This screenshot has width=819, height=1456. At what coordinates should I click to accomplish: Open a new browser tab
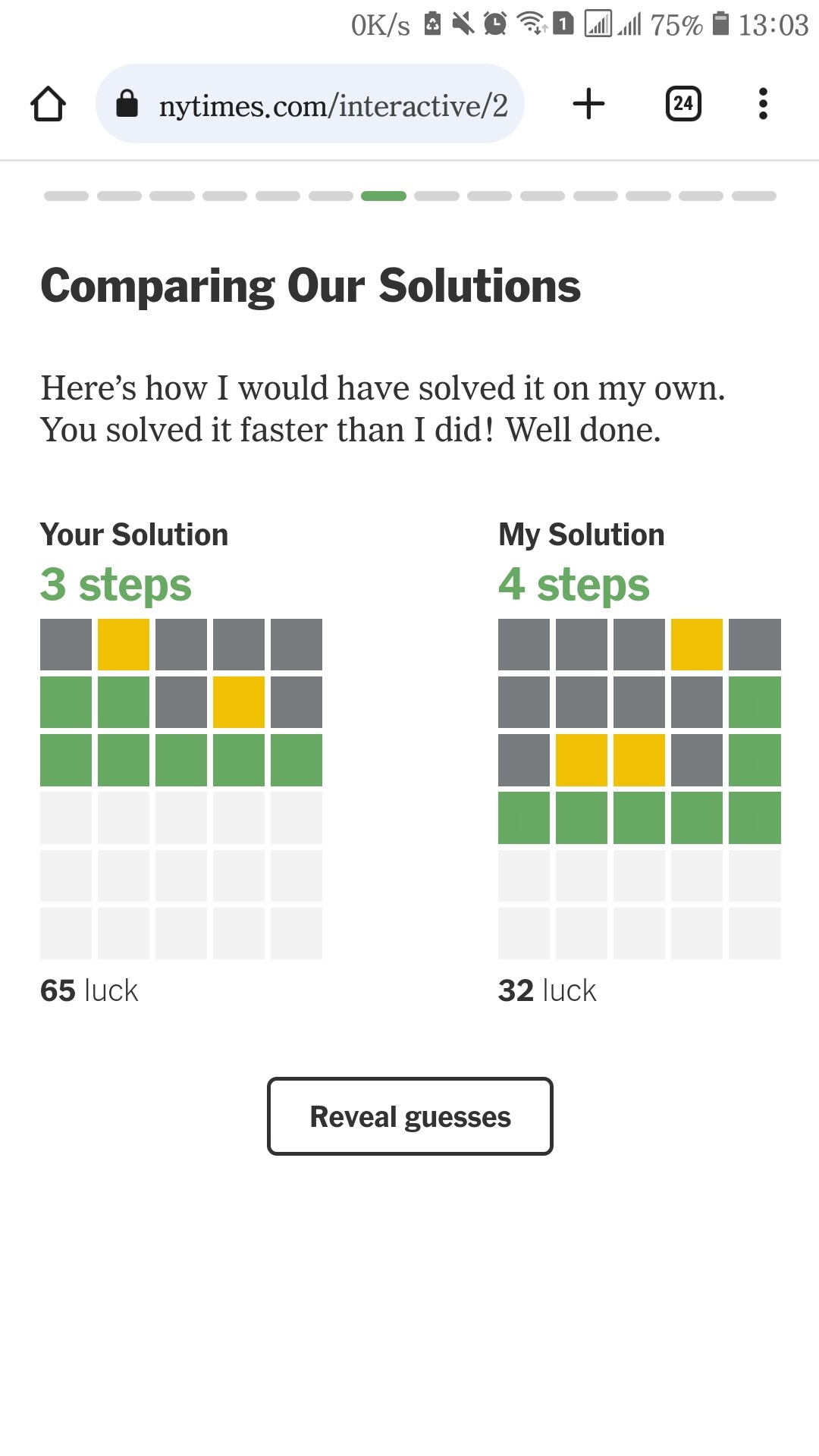coord(588,104)
